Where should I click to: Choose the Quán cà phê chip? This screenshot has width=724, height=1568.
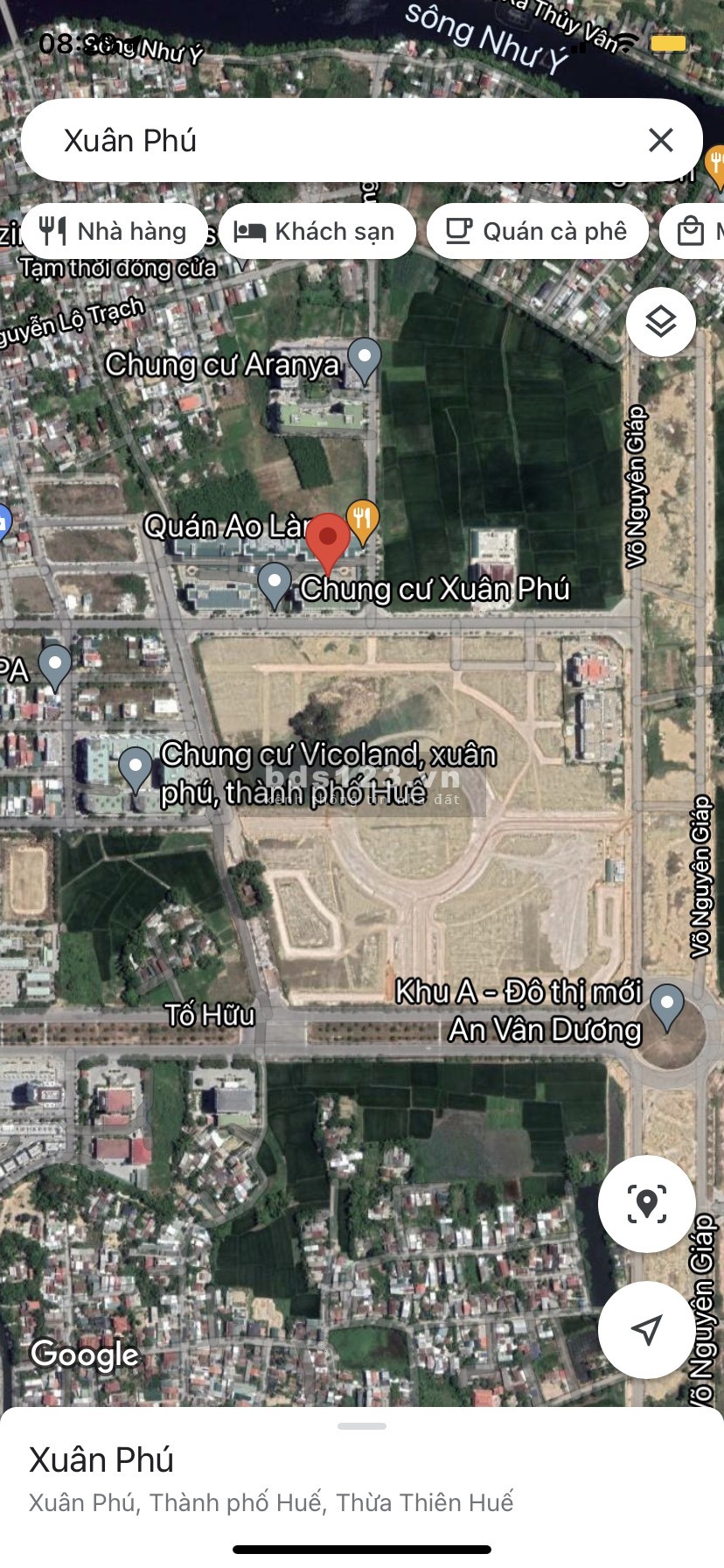[537, 231]
